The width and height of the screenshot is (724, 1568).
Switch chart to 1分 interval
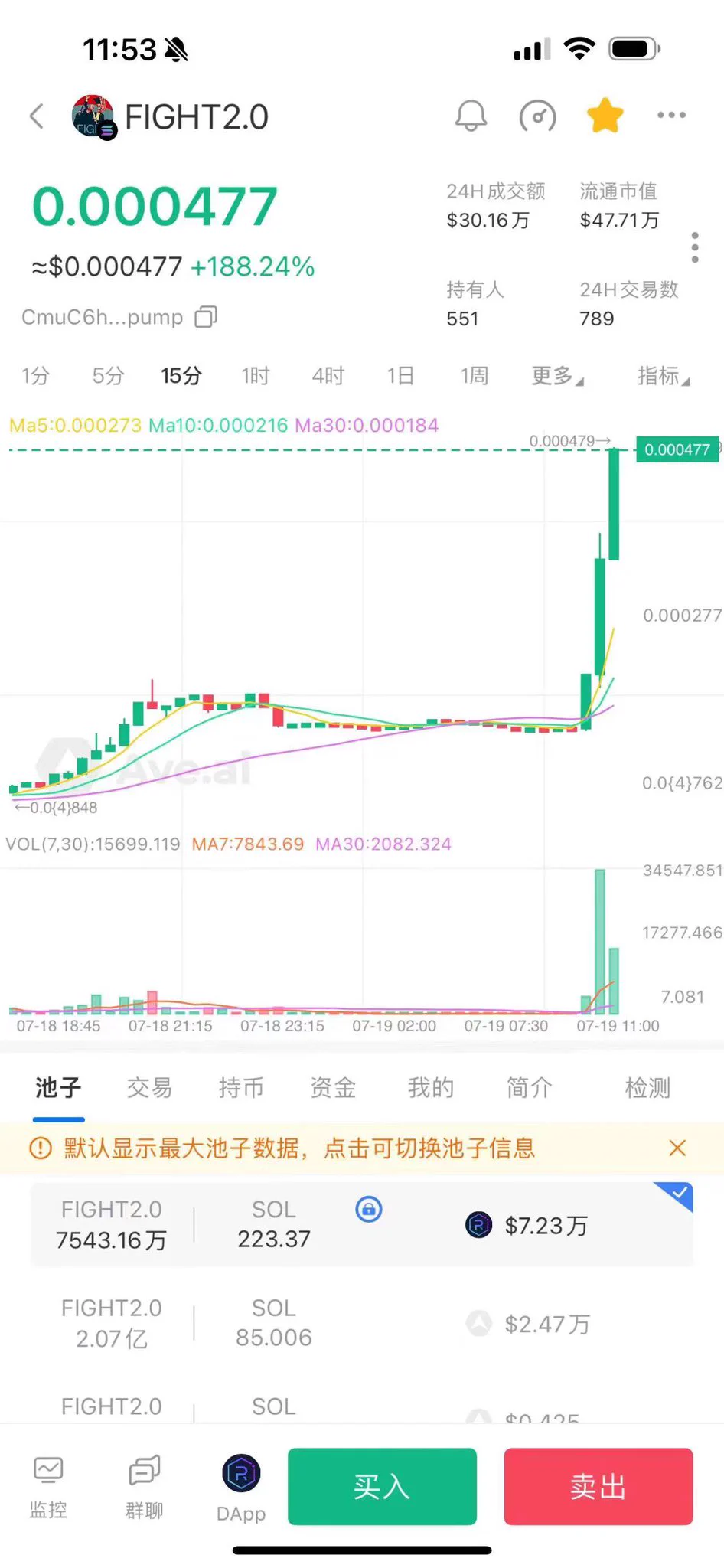click(35, 376)
